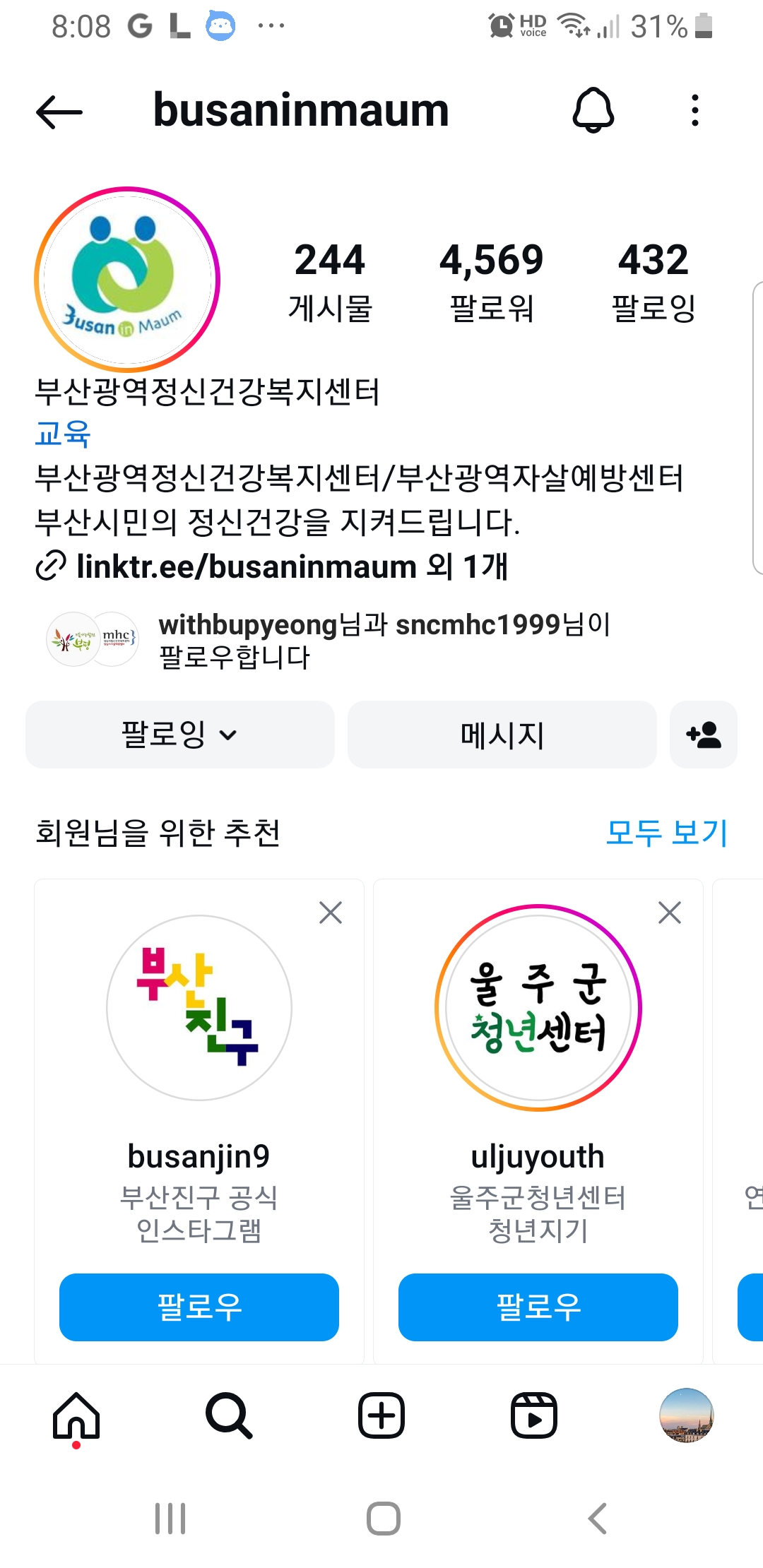
Task: Expand the 팔로잉 dropdown button
Action: point(179,735)
